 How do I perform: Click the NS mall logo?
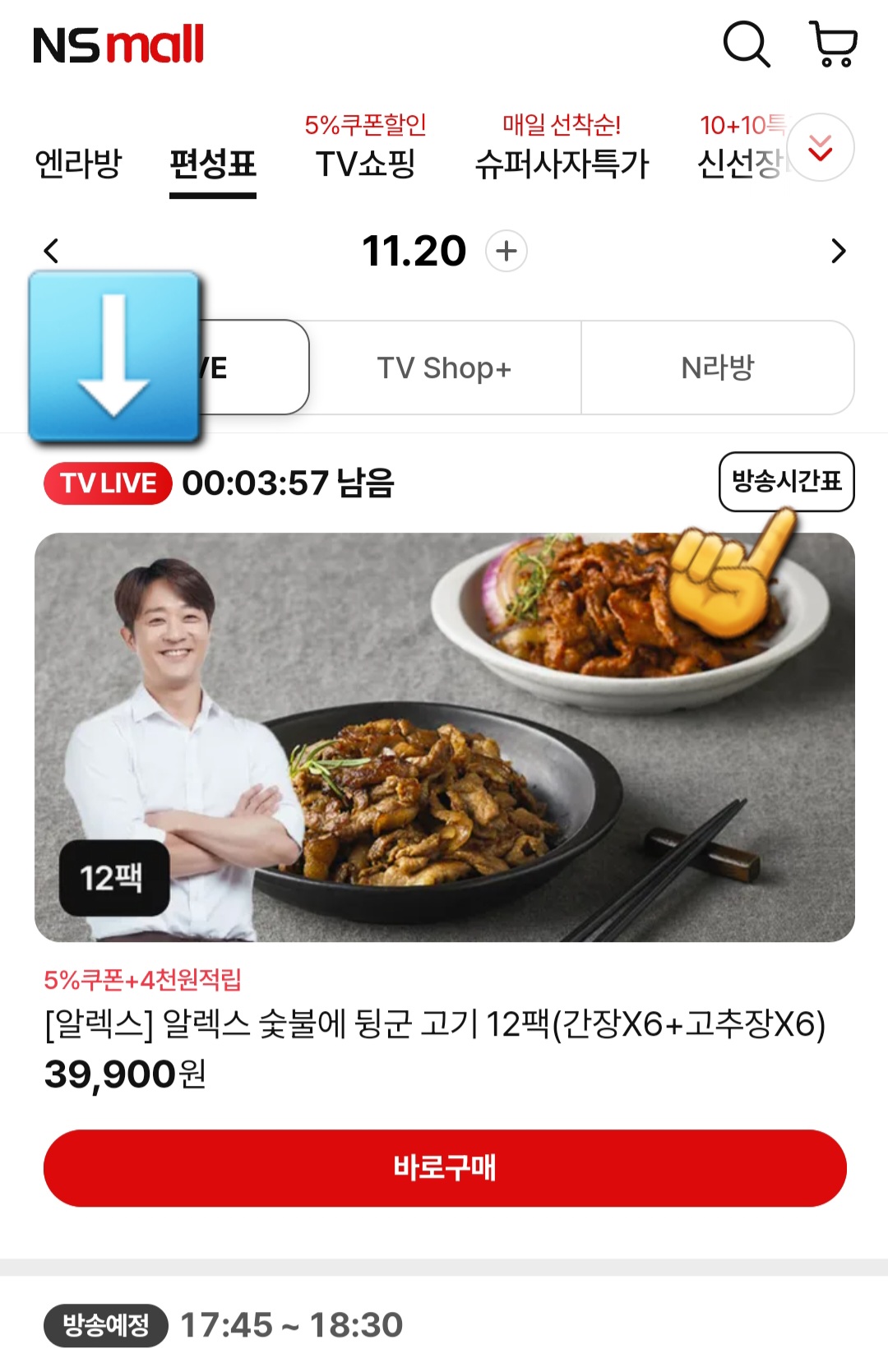(x=118, y=45)
